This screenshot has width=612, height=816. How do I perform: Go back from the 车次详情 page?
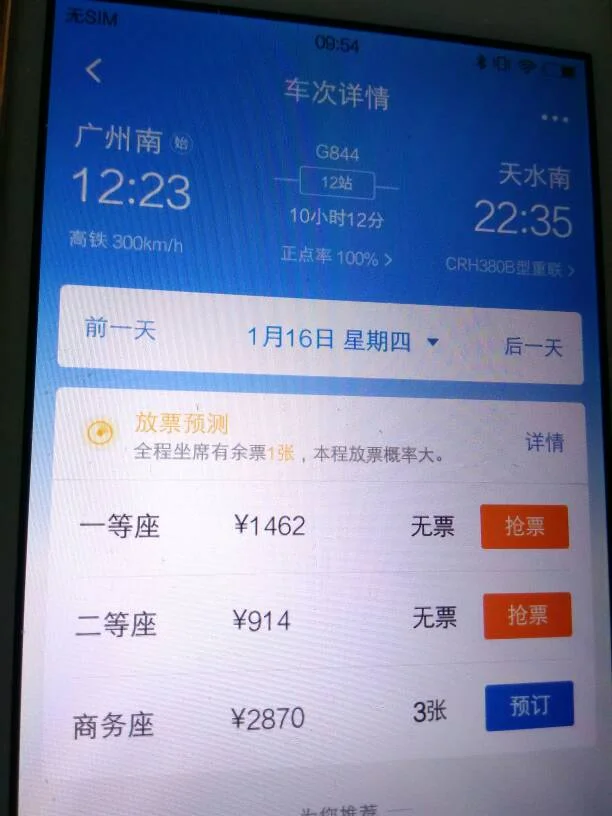pyautogui.click(x=94, y=71)
